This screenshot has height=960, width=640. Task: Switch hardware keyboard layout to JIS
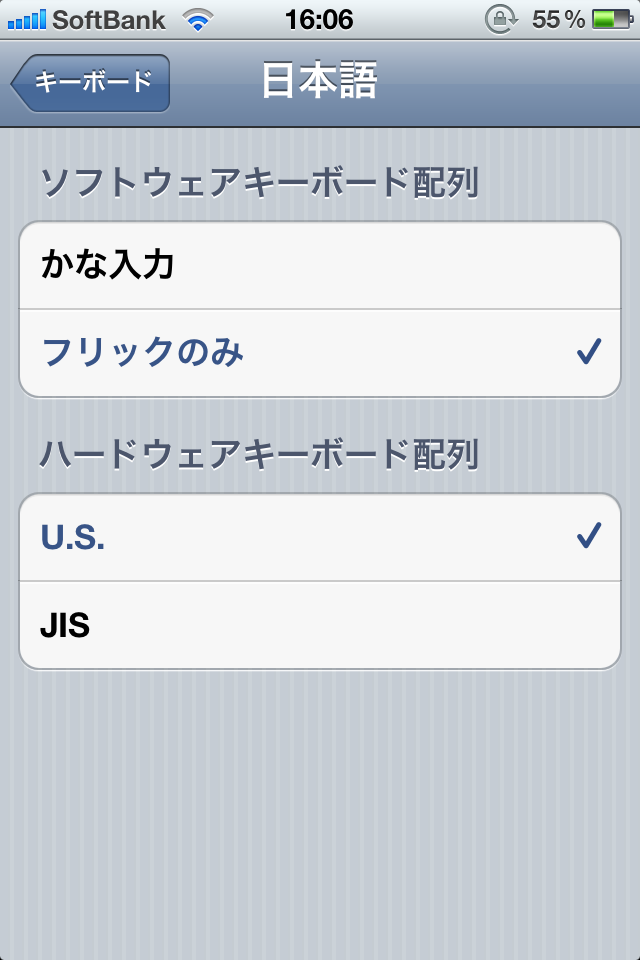click(x=320, y=625)
